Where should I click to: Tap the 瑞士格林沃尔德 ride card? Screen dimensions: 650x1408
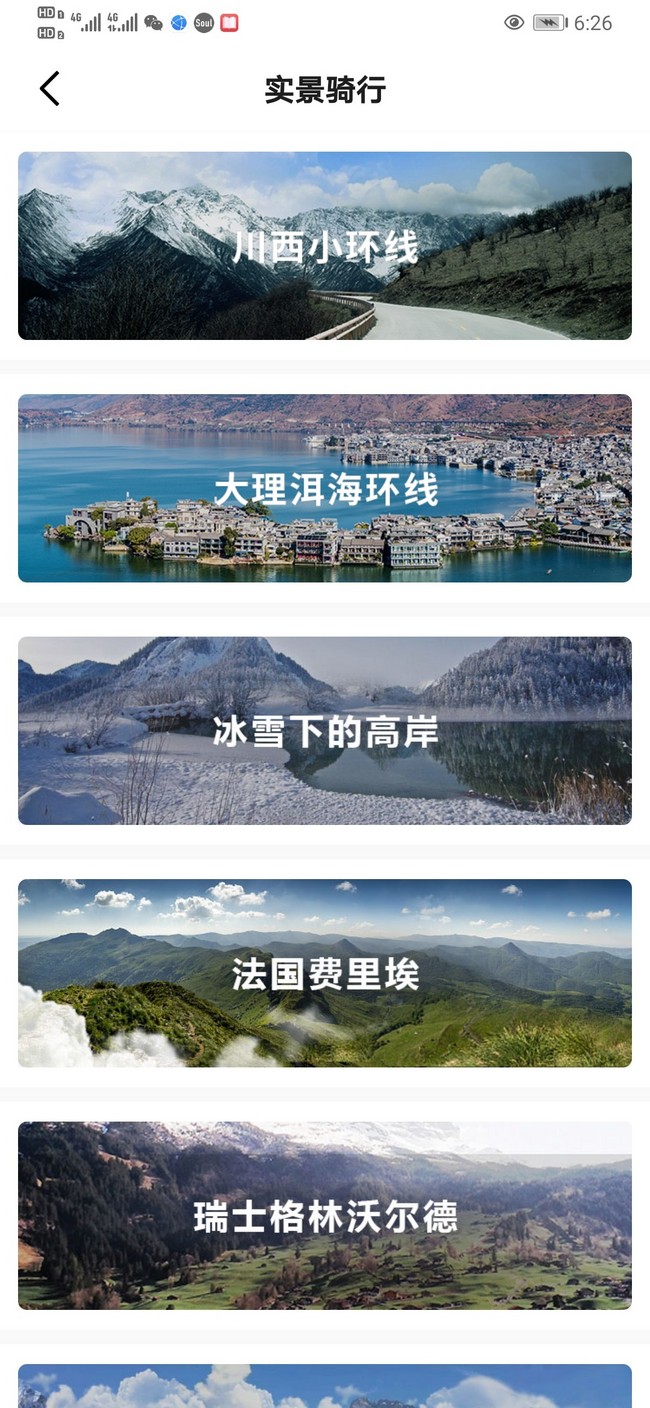[x=325, y=1216]
